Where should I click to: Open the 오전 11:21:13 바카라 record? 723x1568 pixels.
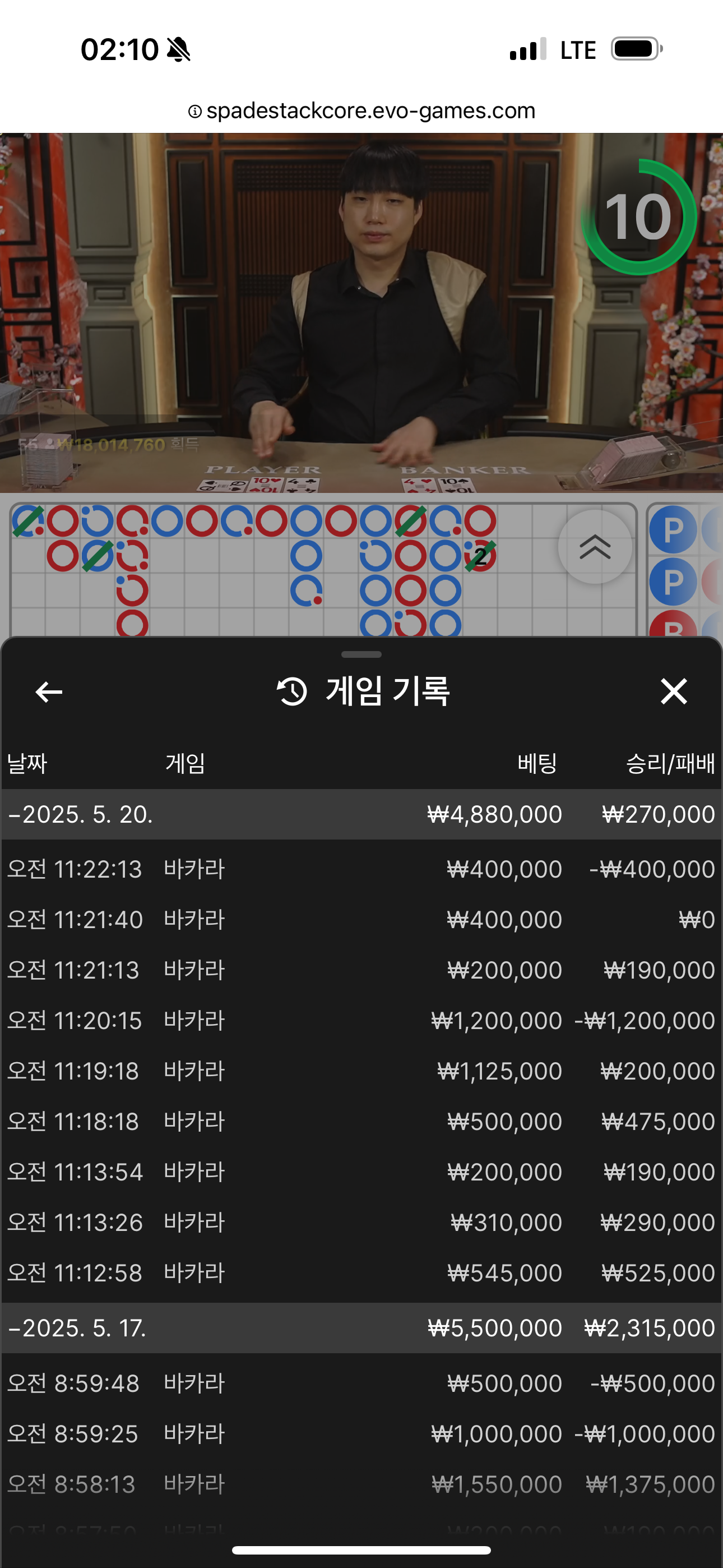coord(361,970)
